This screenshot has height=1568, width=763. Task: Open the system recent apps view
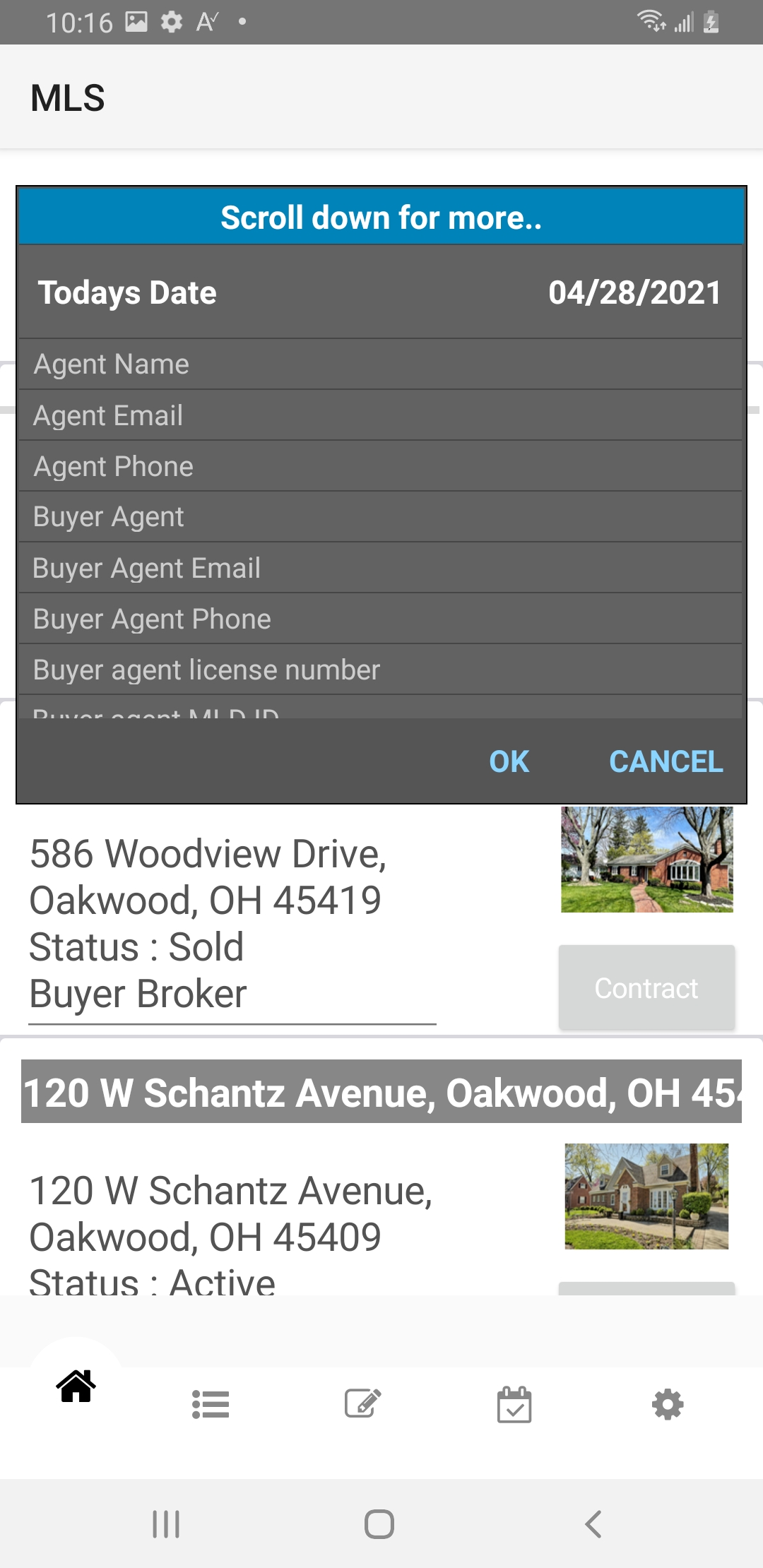point(167,1524)
